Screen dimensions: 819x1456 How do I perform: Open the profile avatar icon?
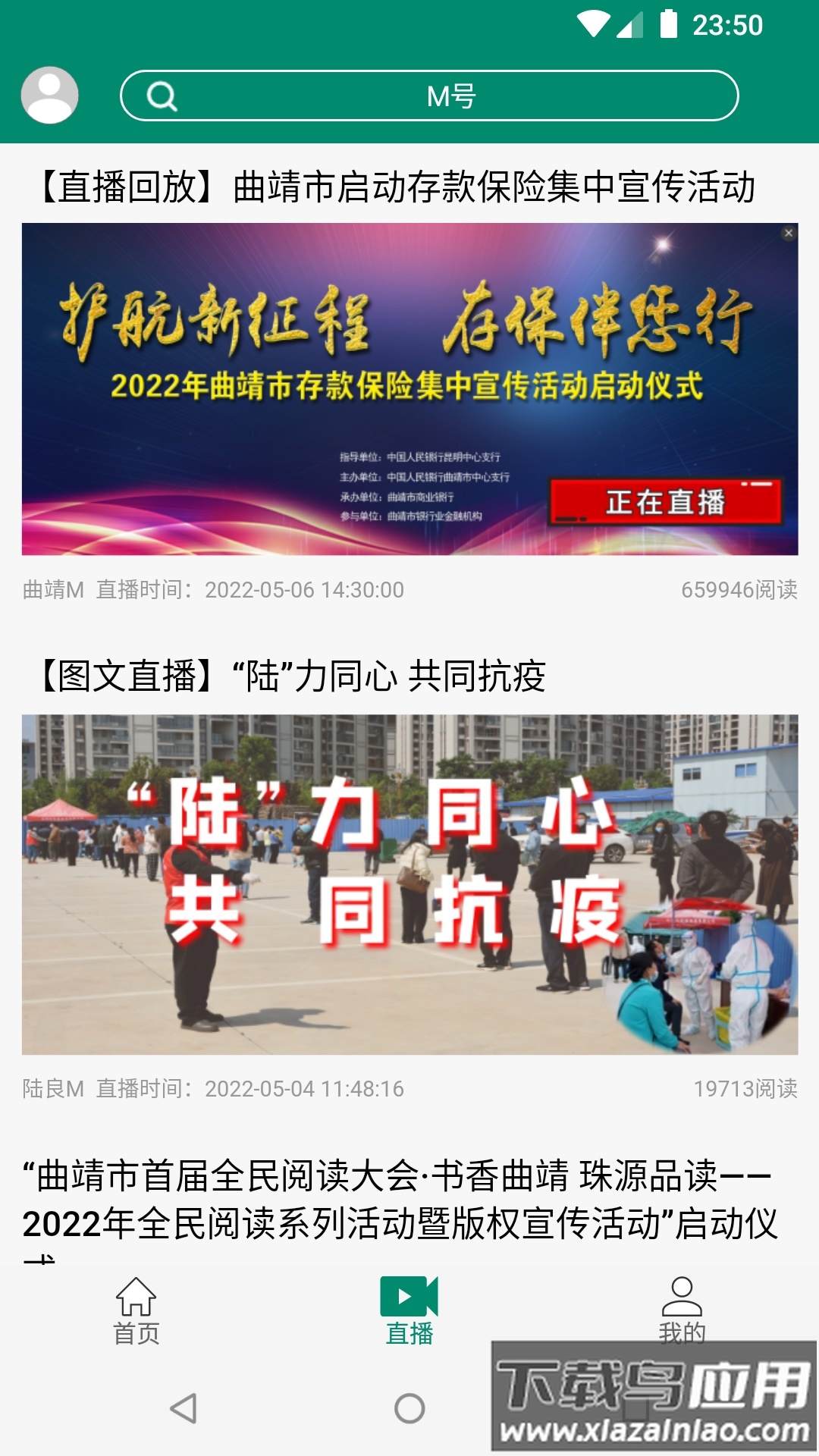click(49, 96)
